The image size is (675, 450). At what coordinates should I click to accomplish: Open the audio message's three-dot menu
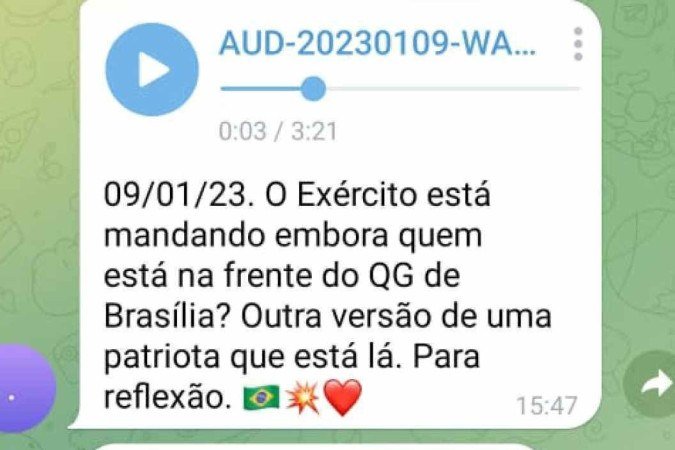click(x=578, y=45)
